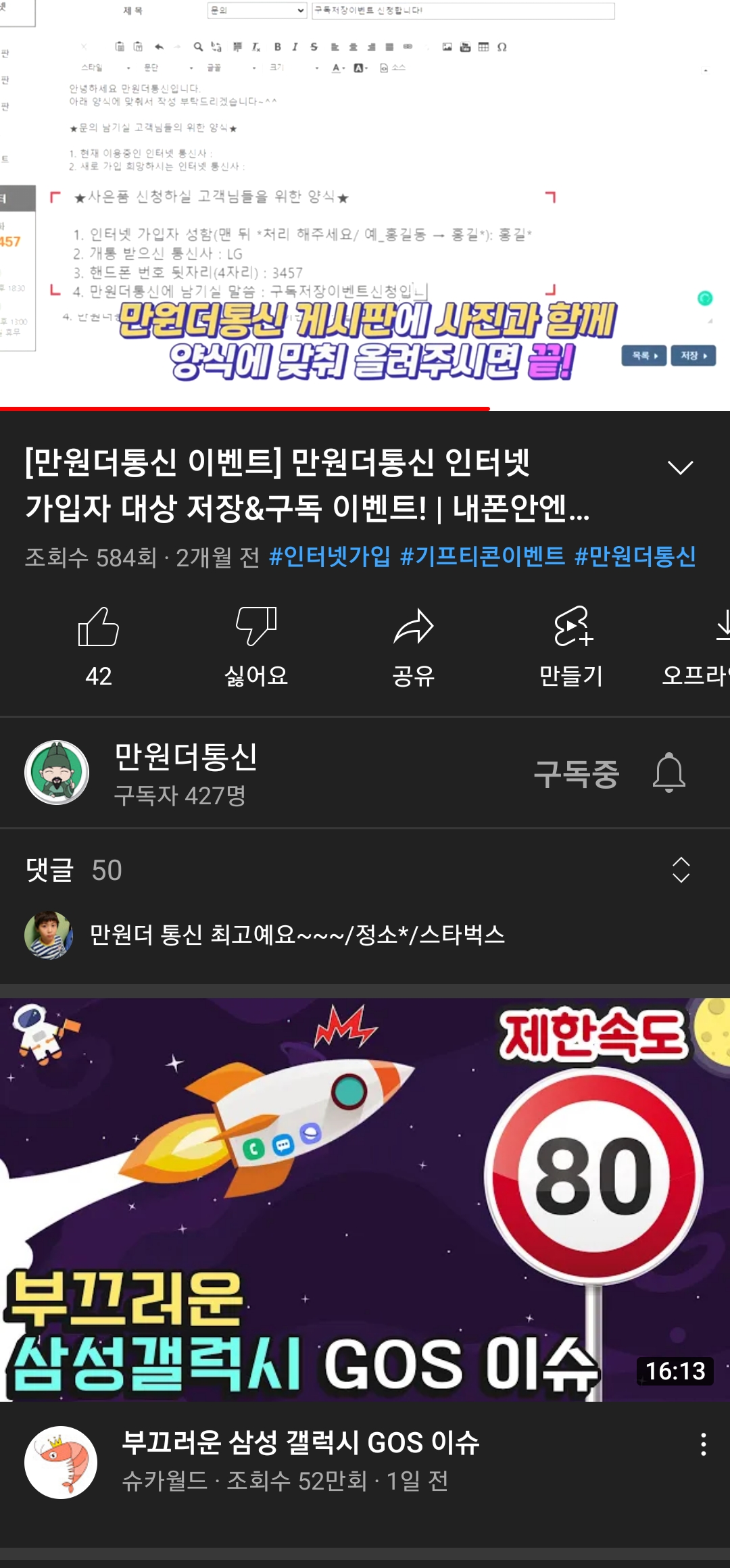Image resolution: width=730 pixels, height=1568 pixels.
Task: Open the #만원더통신 hashtag
Action: click(635, 556)
